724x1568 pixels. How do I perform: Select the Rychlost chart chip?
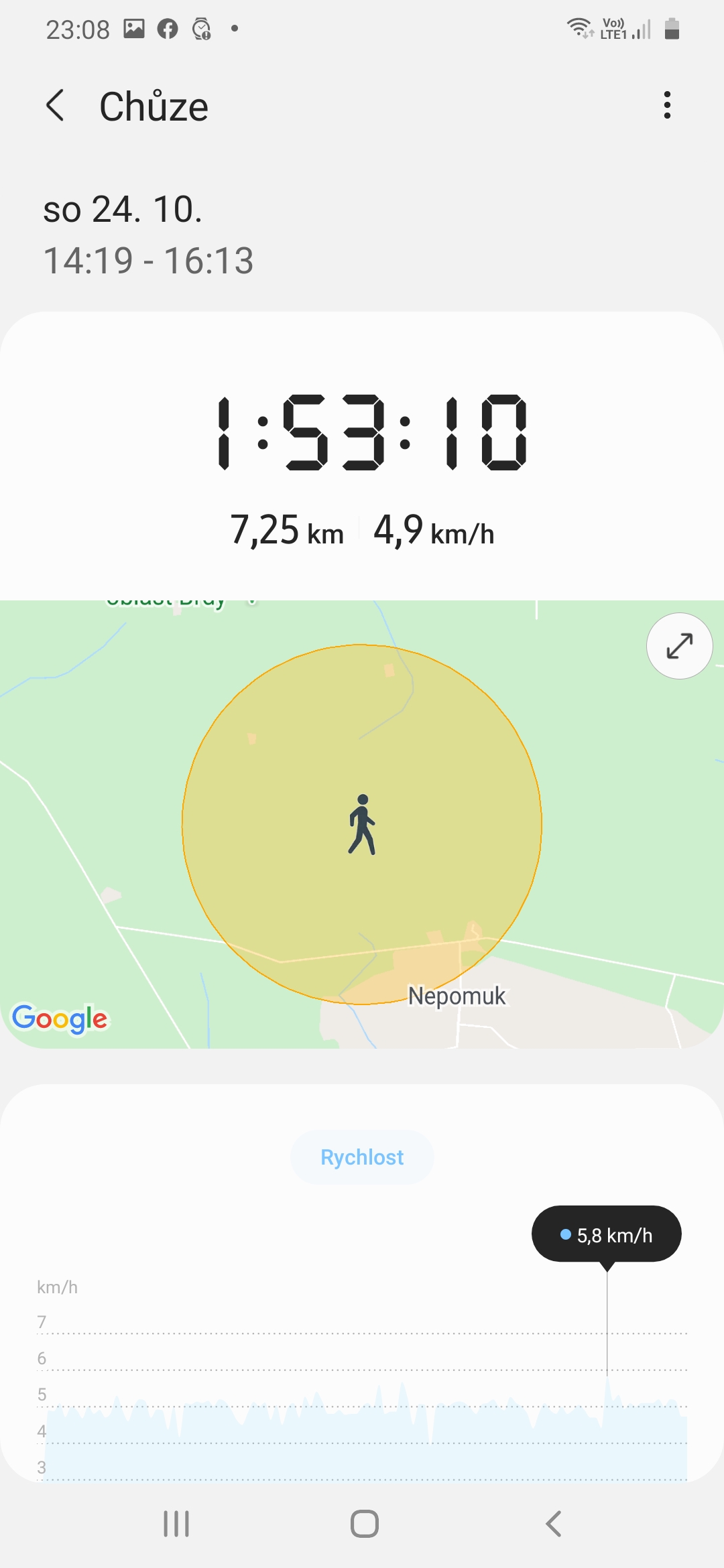point(362,1157)
